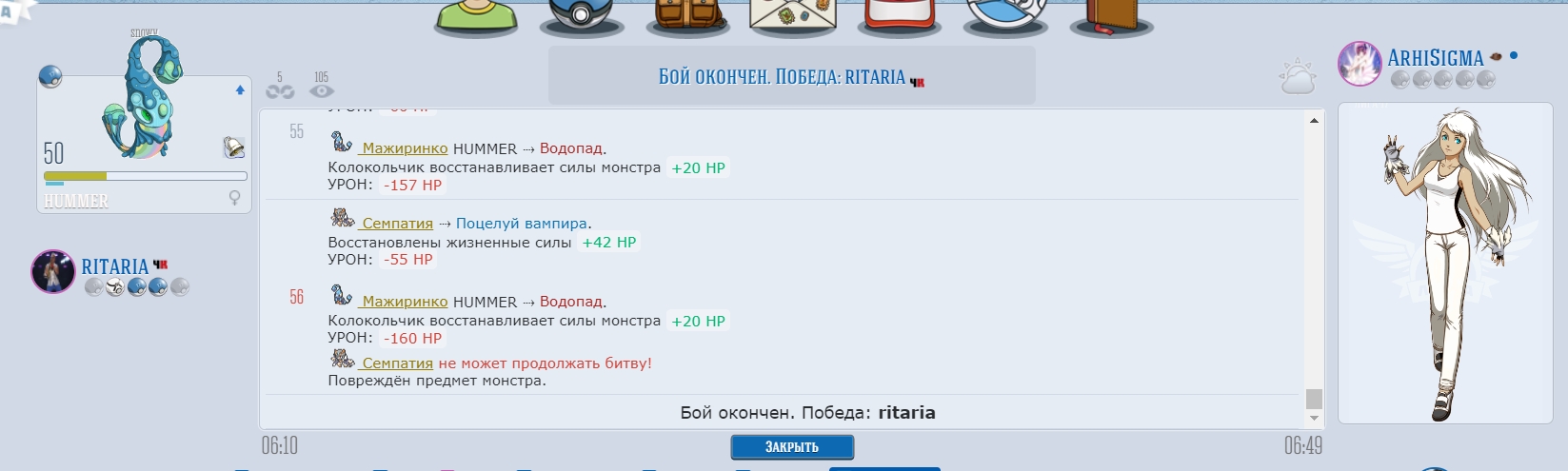Viewport: 1568px width, 471px height.
Task: Close the battle with Закрыть button
Action: 791,446
